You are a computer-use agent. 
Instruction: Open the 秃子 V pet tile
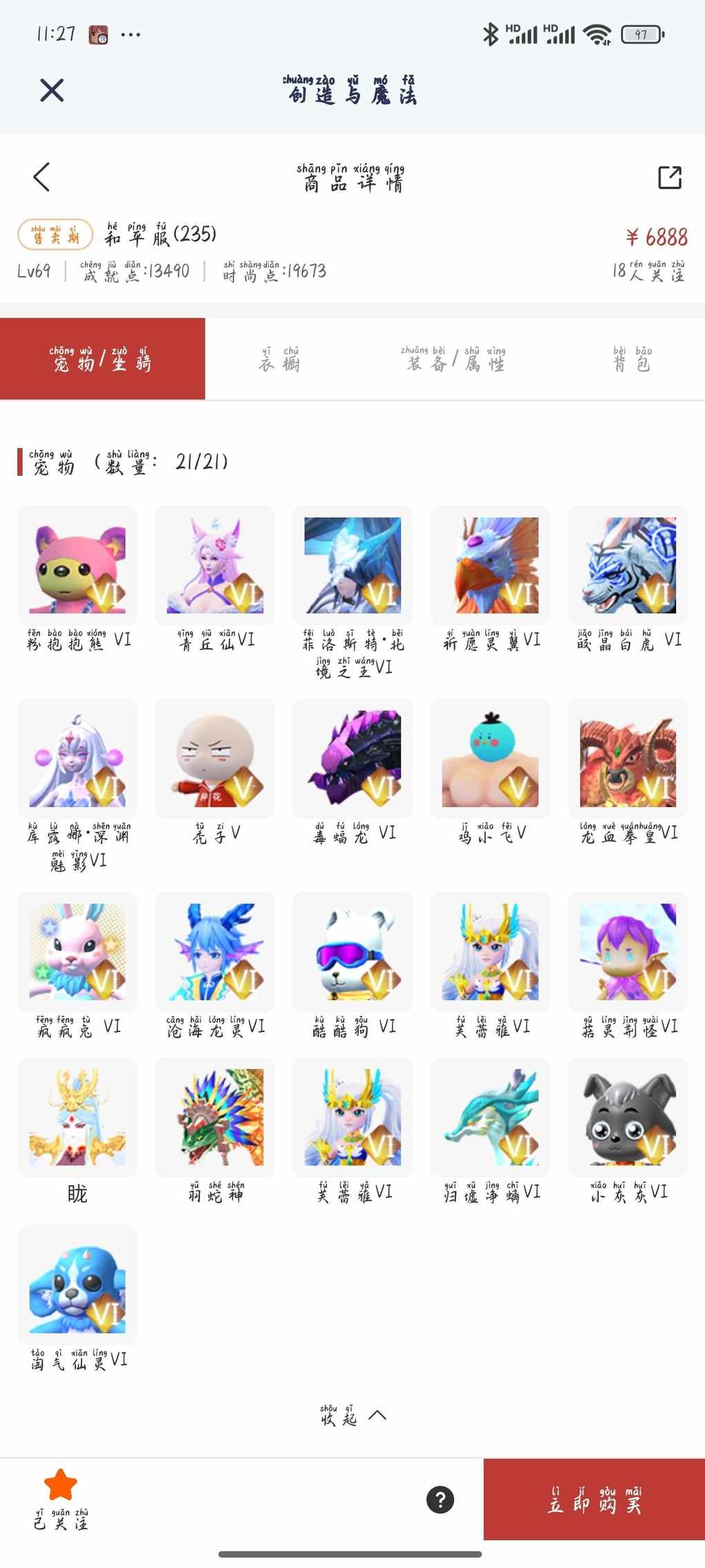point(215,758)
